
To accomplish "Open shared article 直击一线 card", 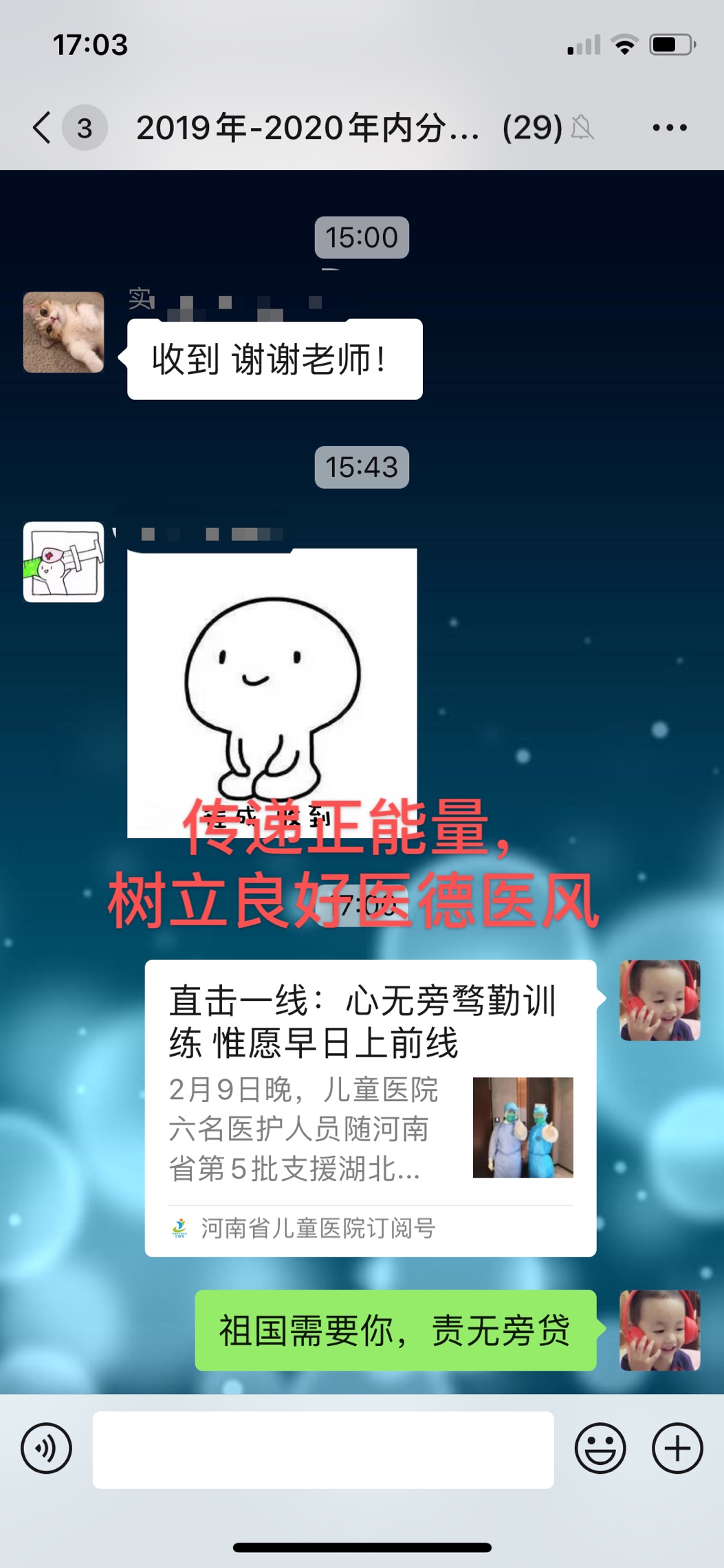I will point(370,1107).
